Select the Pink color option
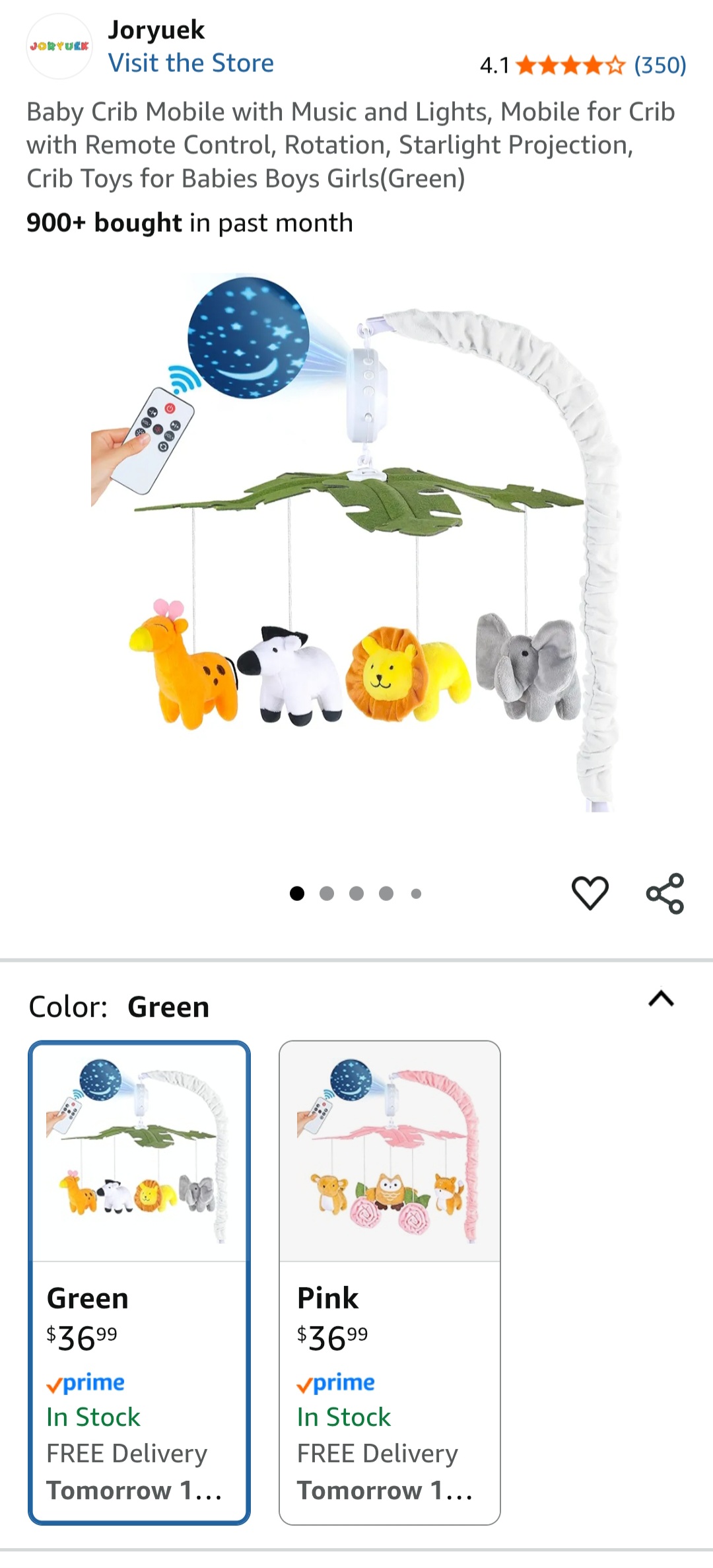 (390, 1281)
